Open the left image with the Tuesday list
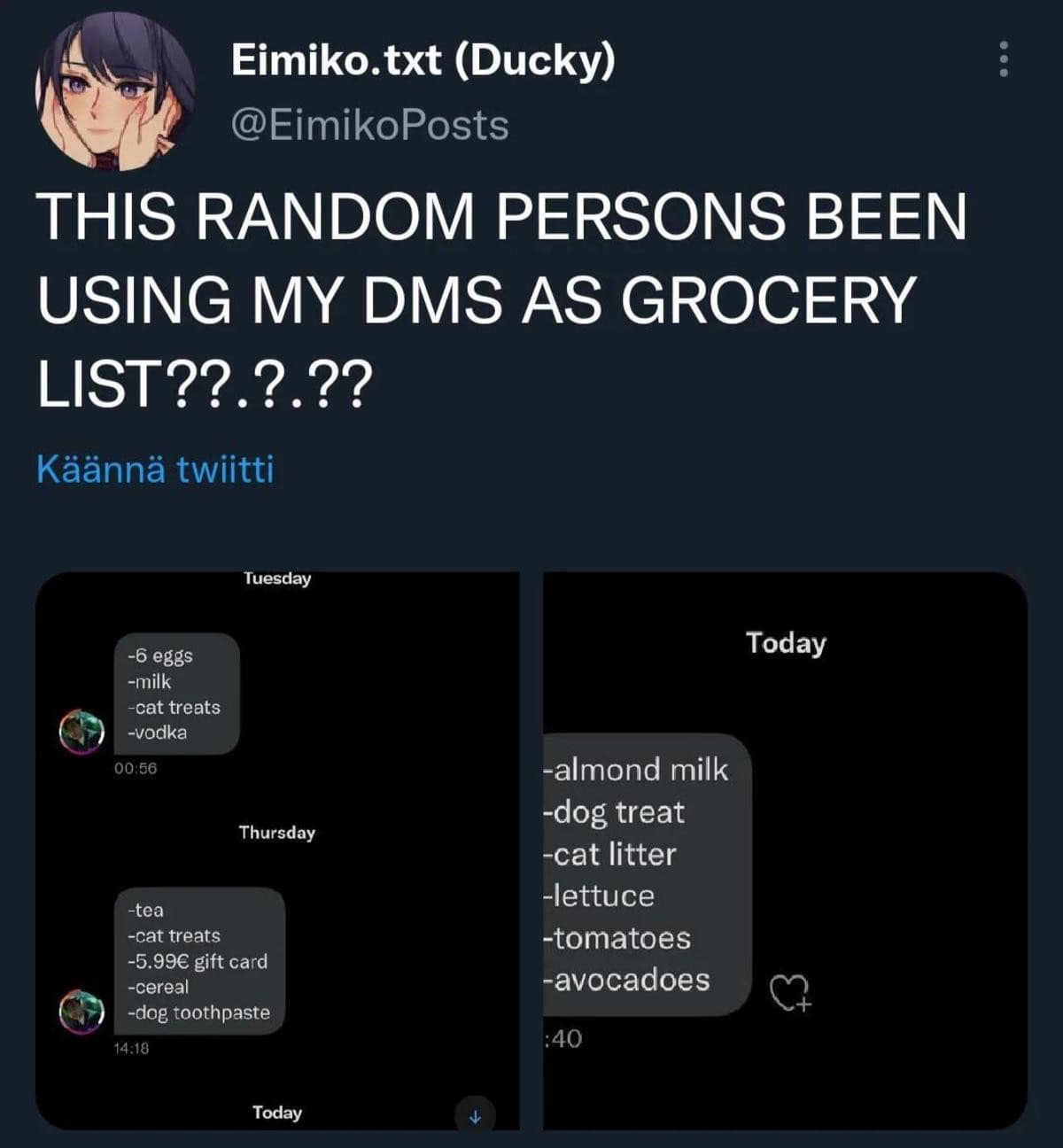This screenshot has width=1063, height=1148. tap(277, 850)
